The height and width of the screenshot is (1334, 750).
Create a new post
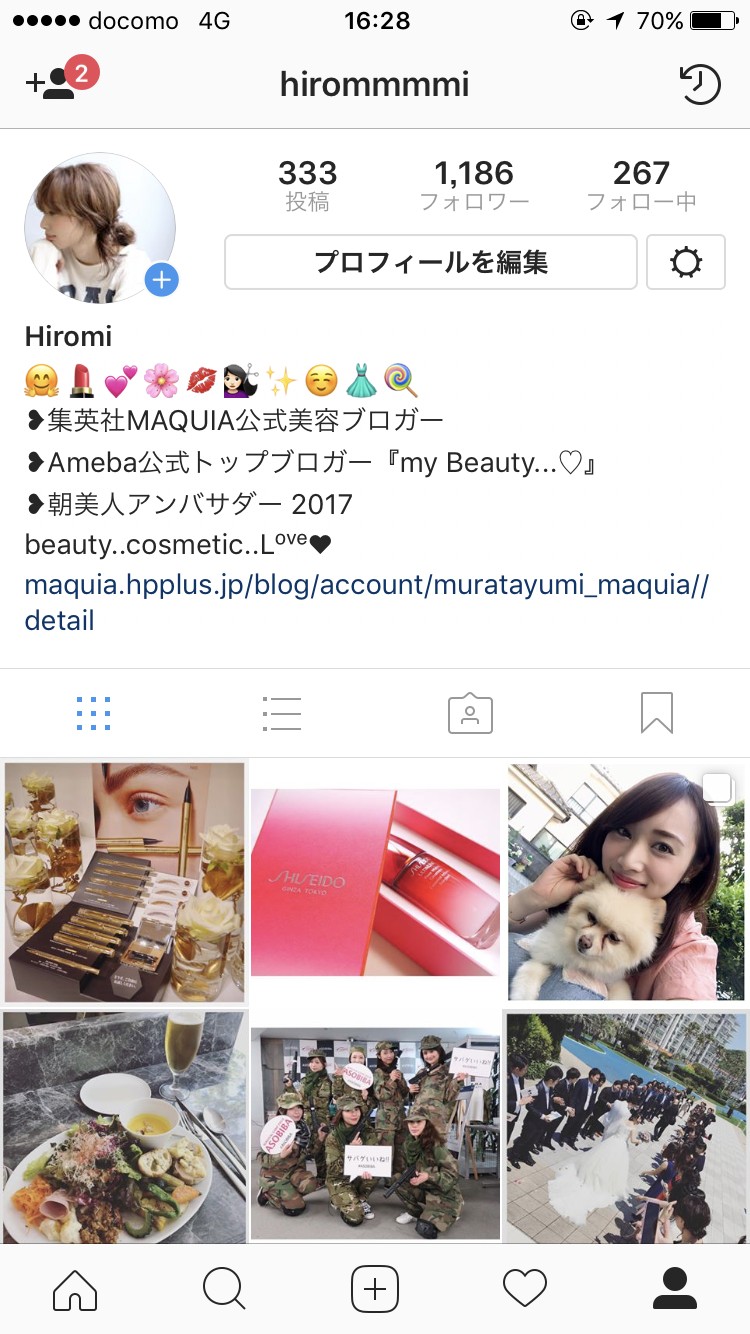375,1288
